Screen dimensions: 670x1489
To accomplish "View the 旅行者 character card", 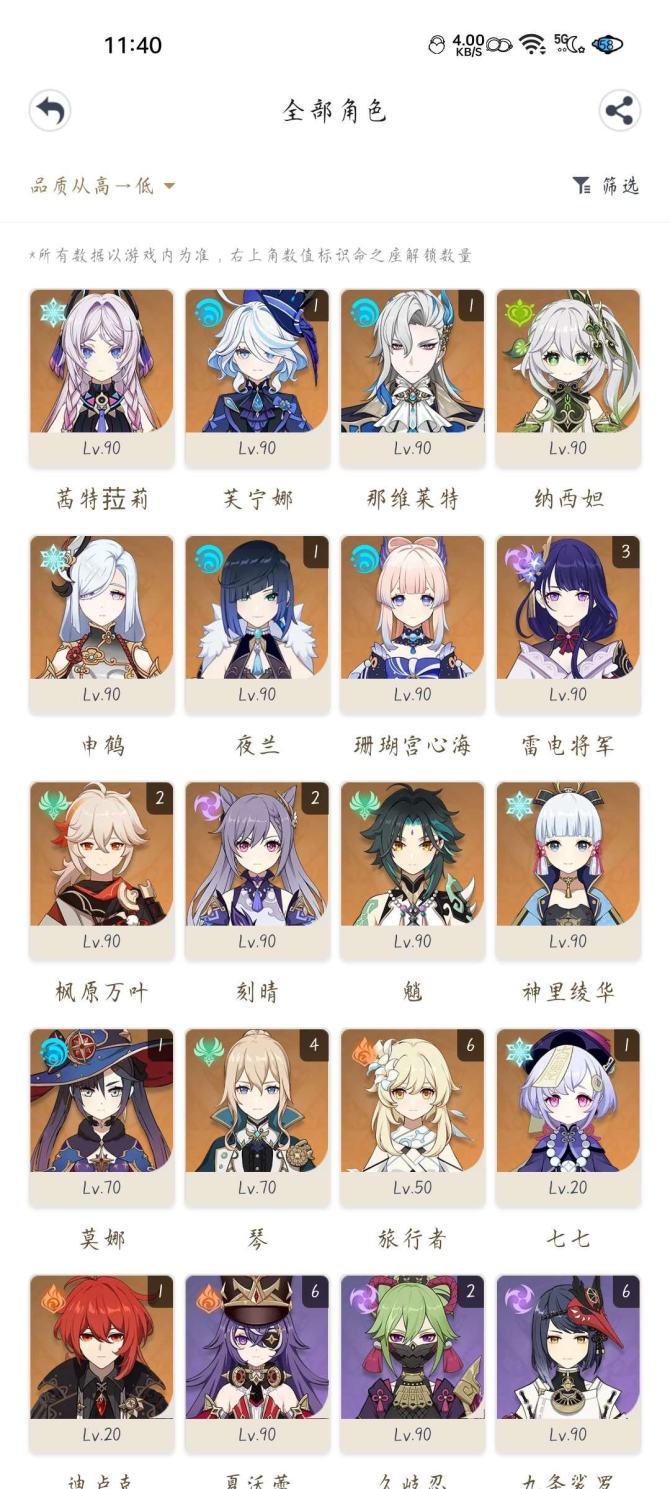I will coord(412,1117).
